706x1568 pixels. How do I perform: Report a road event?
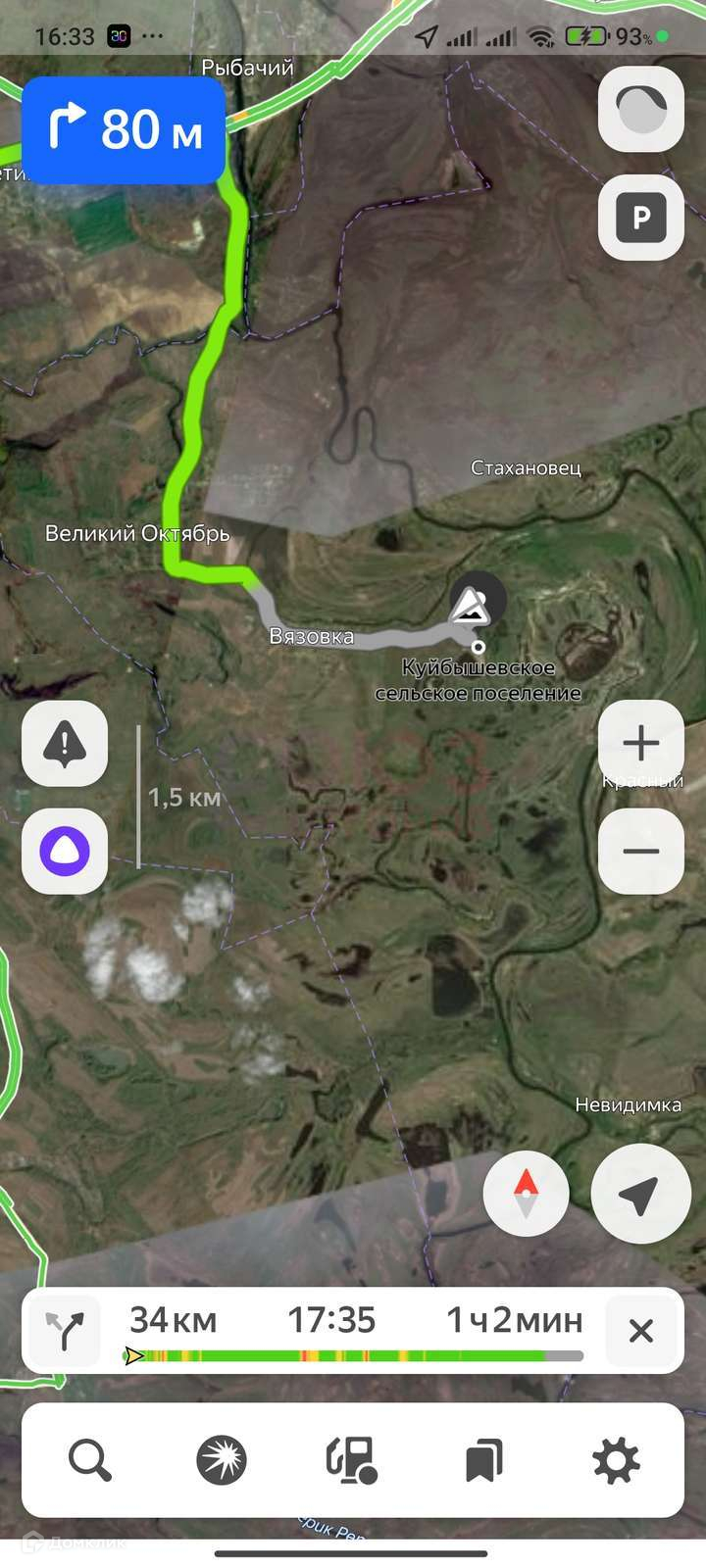pyautogui.click(x=65, y=744)
